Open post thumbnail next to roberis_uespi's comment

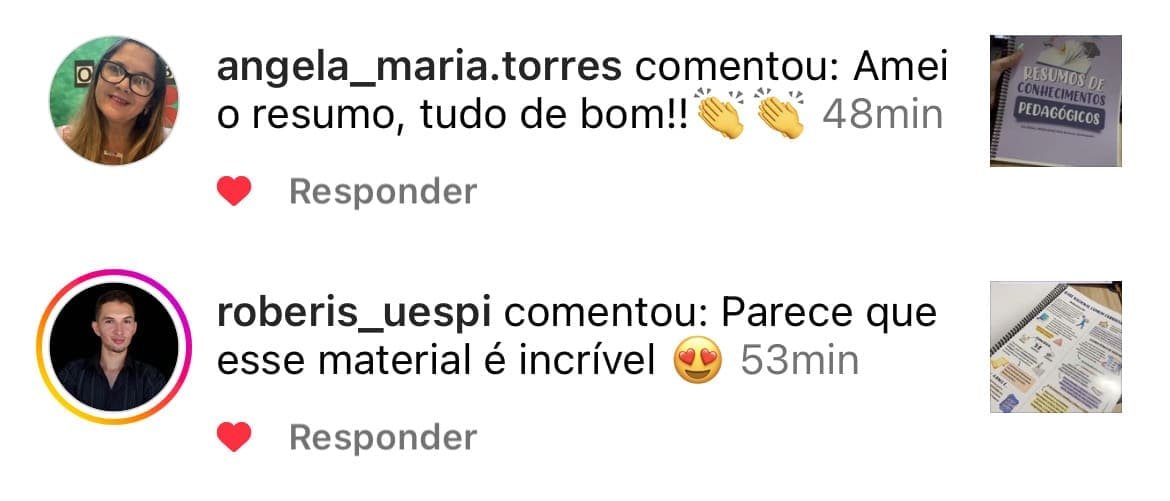[1055, 347]
